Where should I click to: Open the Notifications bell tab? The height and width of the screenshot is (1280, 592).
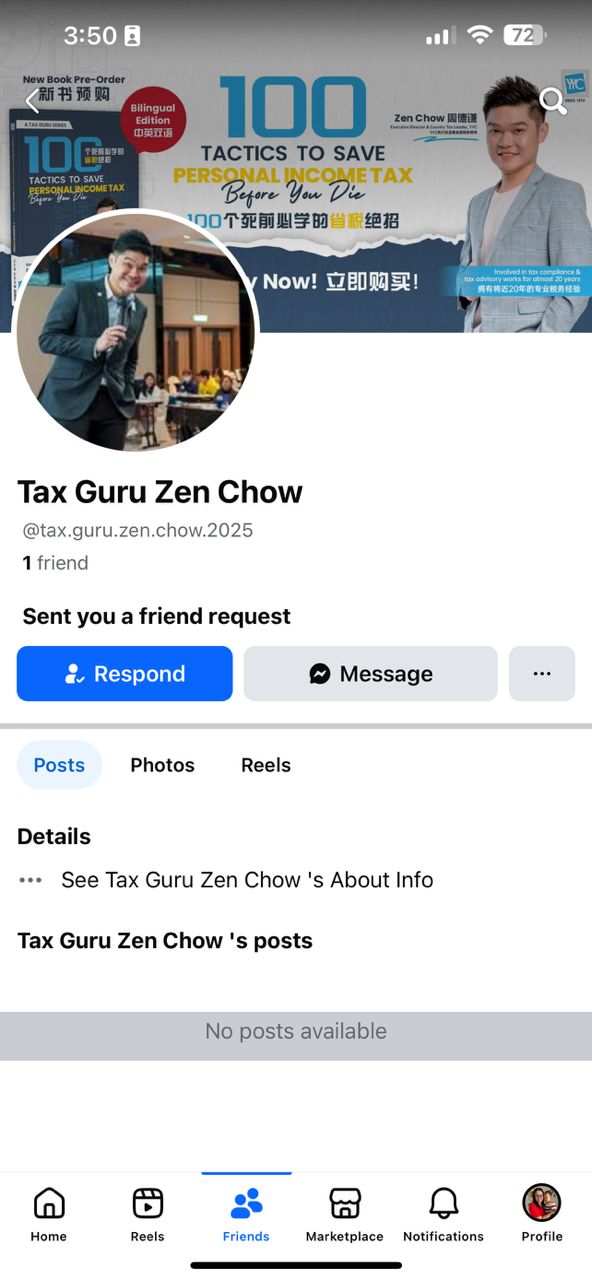click(x=443, y=1214)
